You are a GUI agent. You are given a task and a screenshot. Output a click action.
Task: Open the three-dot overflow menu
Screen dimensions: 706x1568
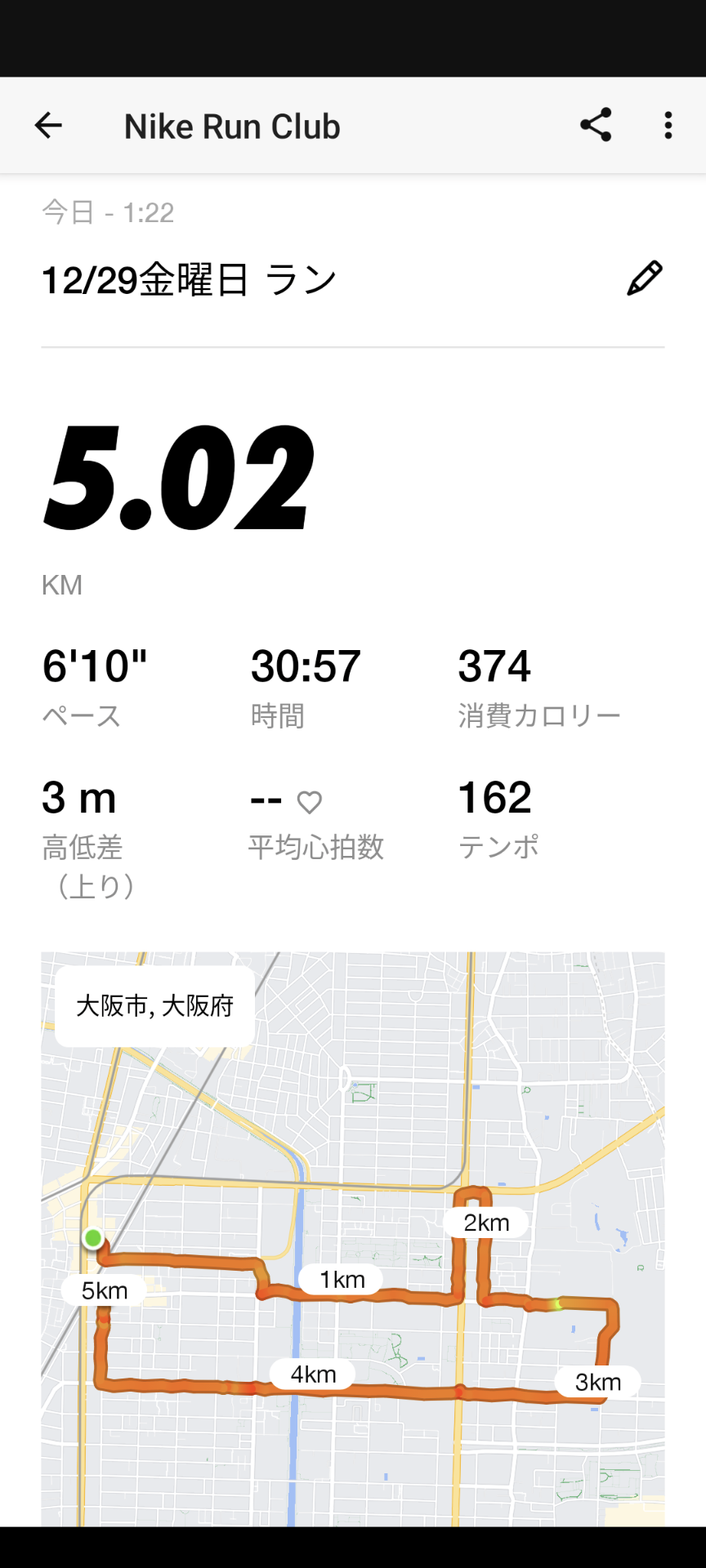[668, 126]
